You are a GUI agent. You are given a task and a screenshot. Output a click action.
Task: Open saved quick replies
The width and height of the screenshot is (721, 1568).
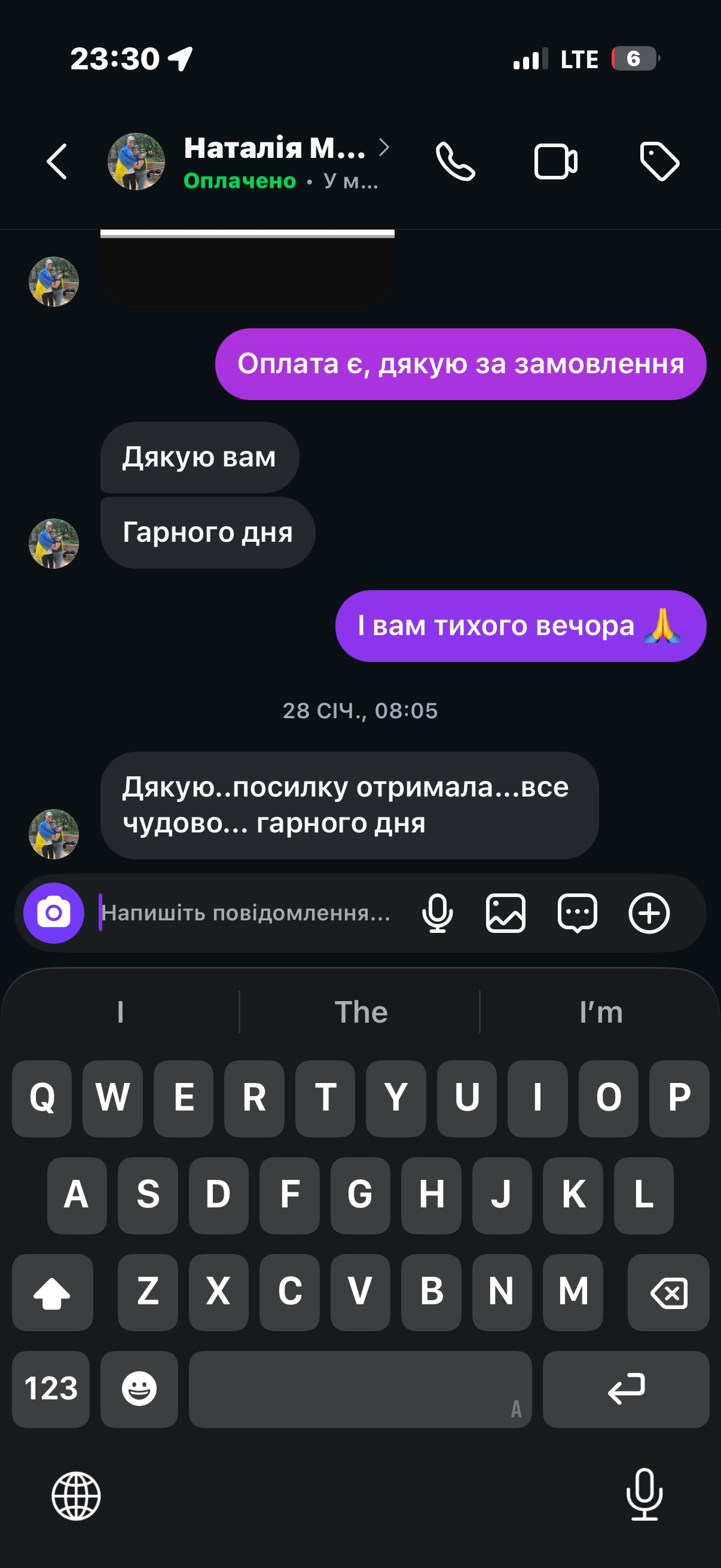pyautogui.click(x=577, y=913)
